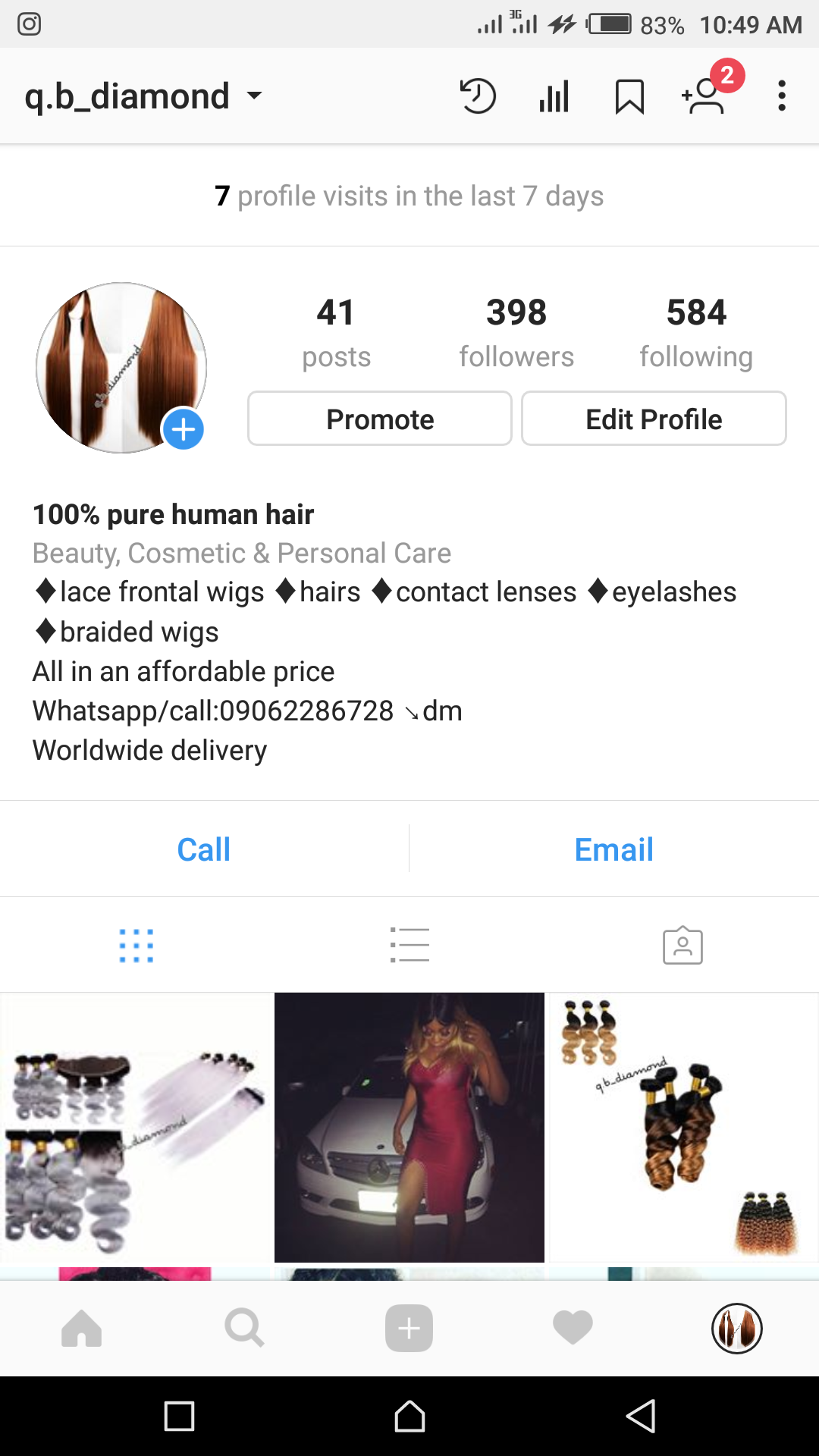Open the q.b_diamond account switcher dropdown
819x1456 pixels.
coord(144,96)
